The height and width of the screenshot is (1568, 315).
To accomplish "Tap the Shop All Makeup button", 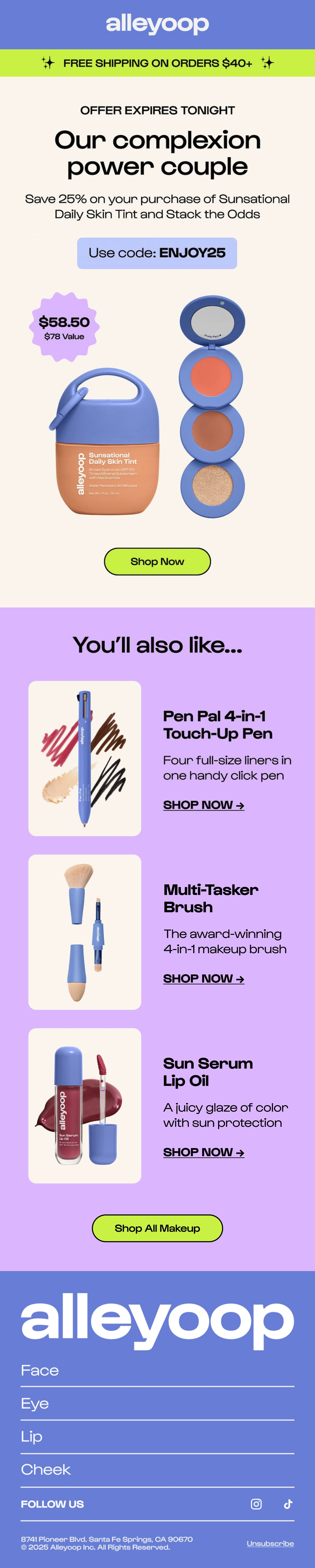I will pyautogui.click(x=157, y=1228).
